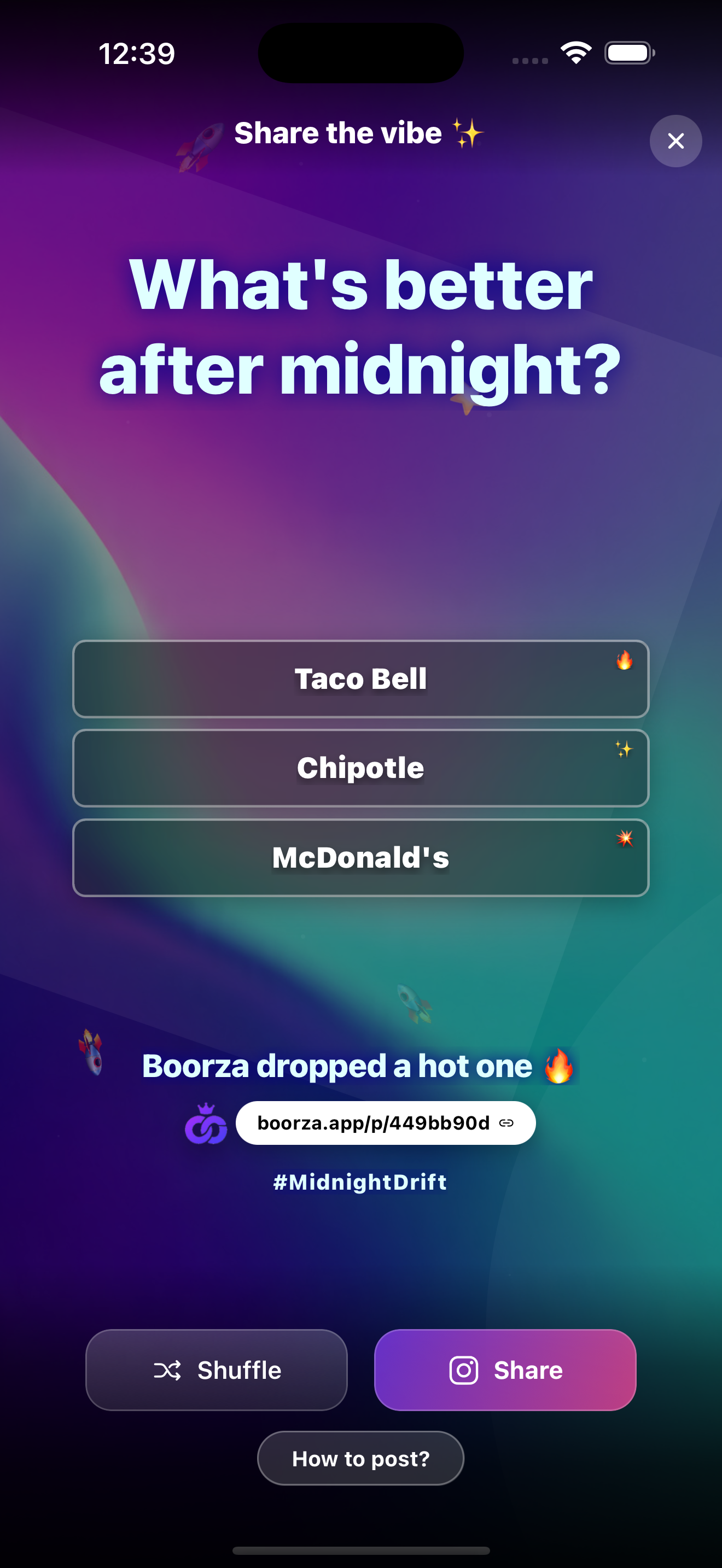Choose Chipotle as the answer

[360, 768]
